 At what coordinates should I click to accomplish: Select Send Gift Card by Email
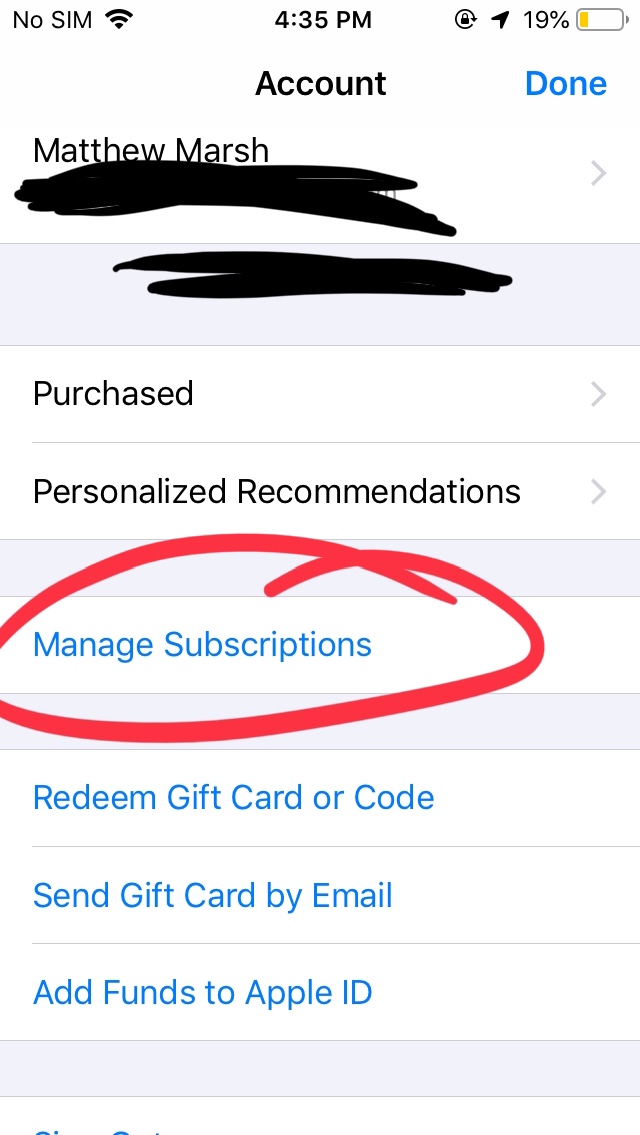[320, 895]
